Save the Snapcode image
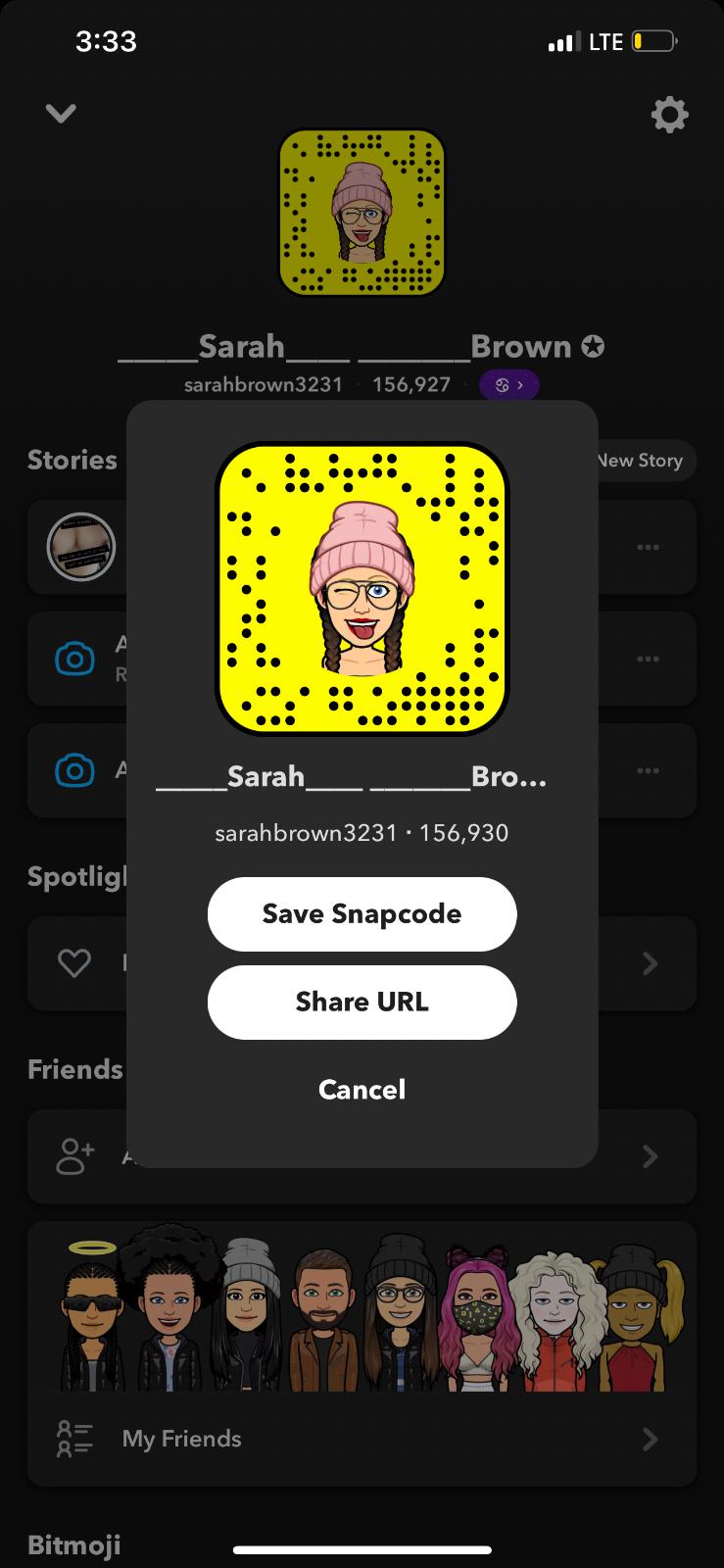Viewport: 724px width, 1568px height. point(362,914)
